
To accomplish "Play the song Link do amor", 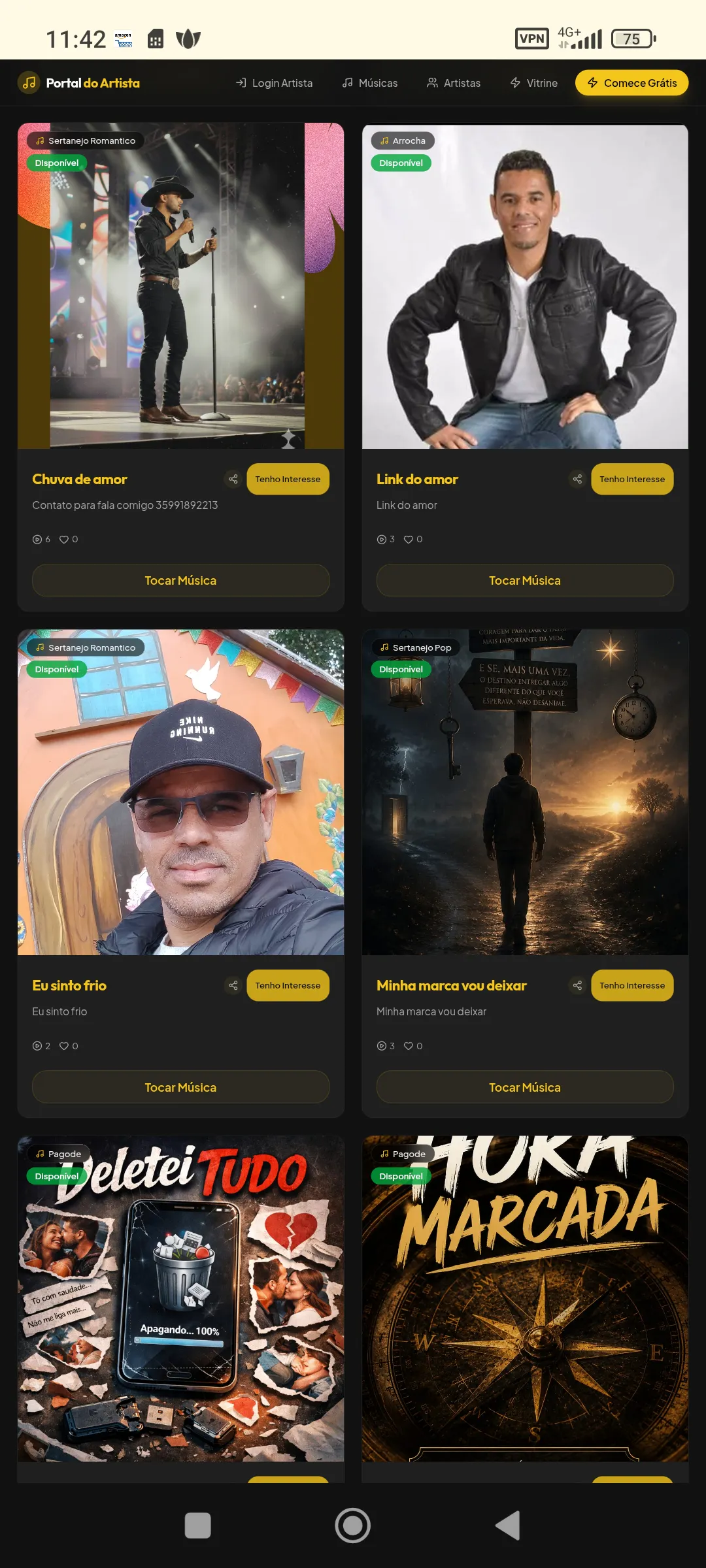I will pos(525,580).
